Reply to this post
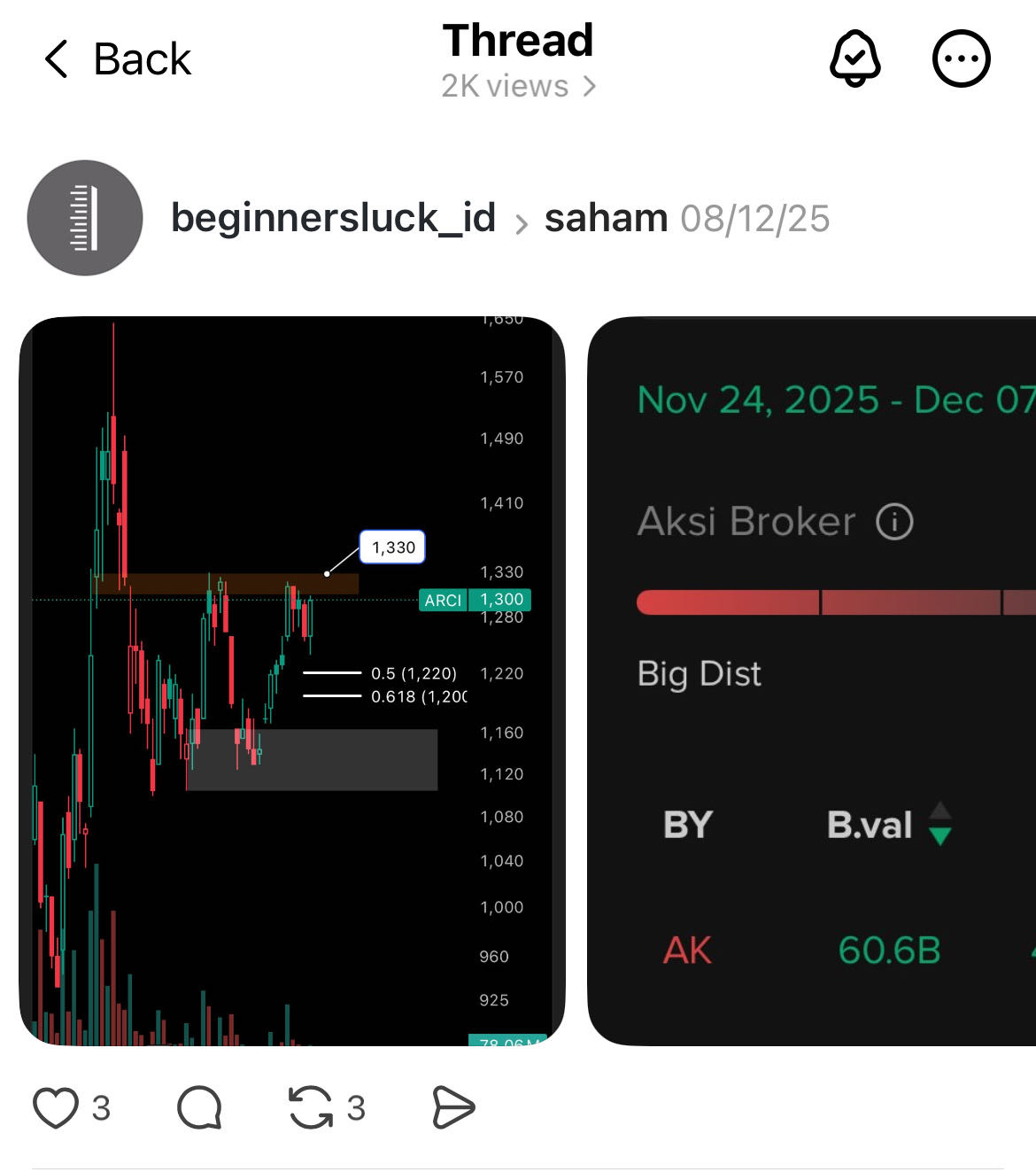Image resolution: width=1036 pixels, height=1172 pixels. point(199,1108)
